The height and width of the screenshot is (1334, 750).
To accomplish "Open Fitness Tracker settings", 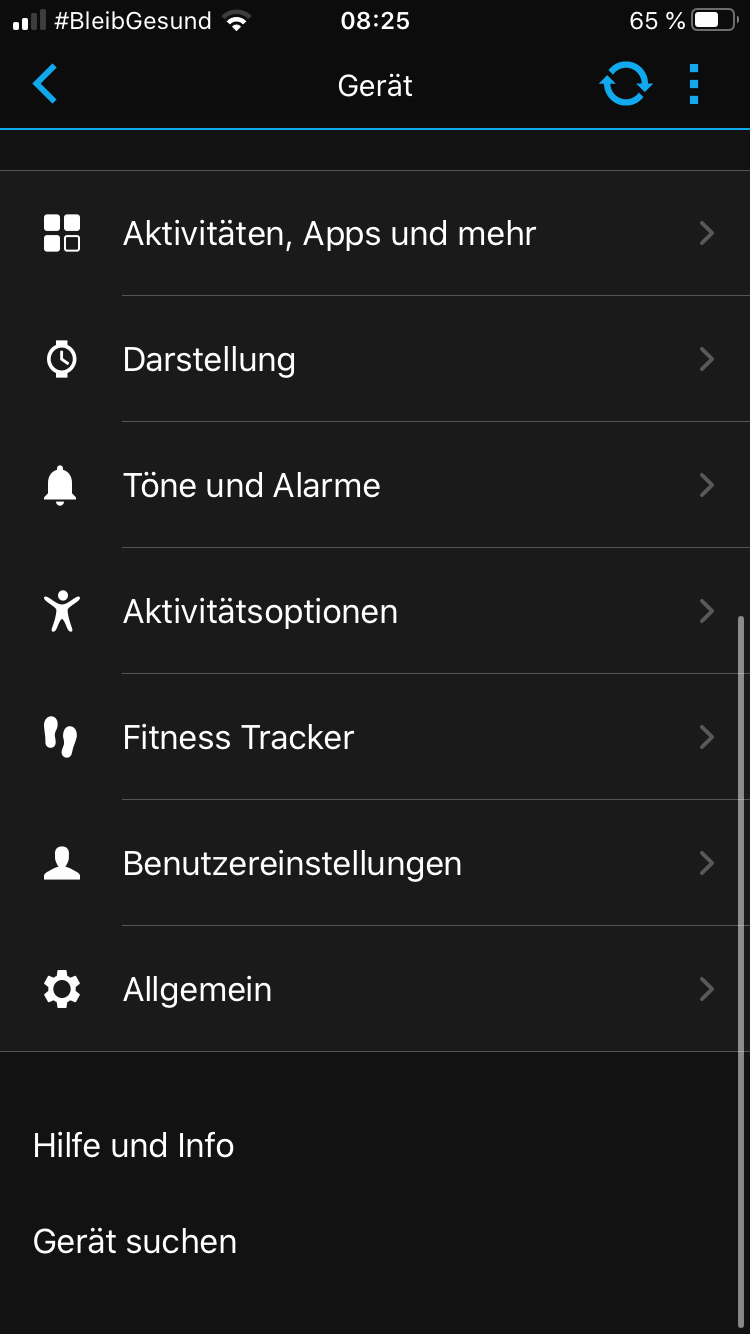I will pyautogui.click(x=375, y=737).
